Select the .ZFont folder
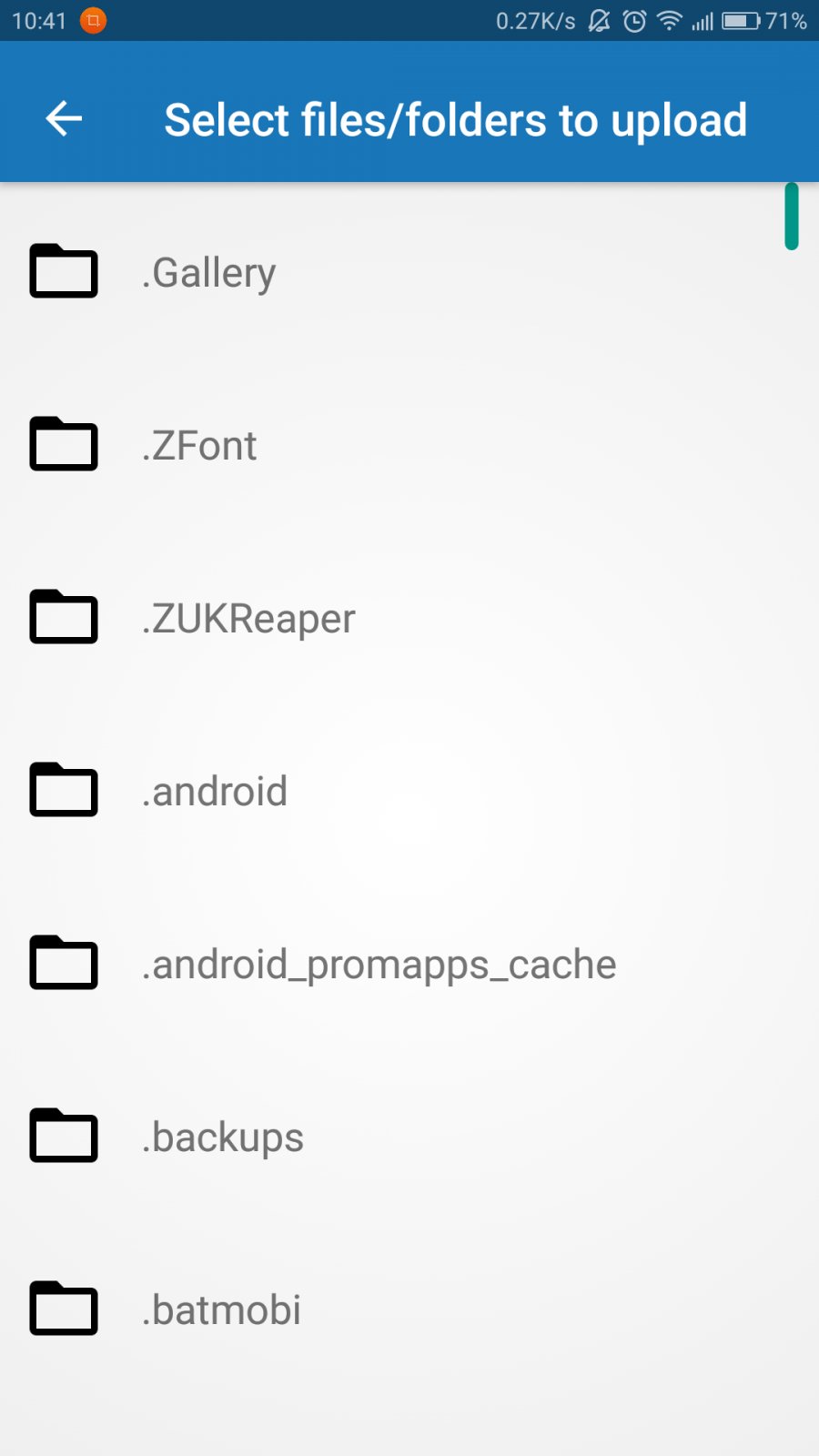 click(x=409, y=445)
